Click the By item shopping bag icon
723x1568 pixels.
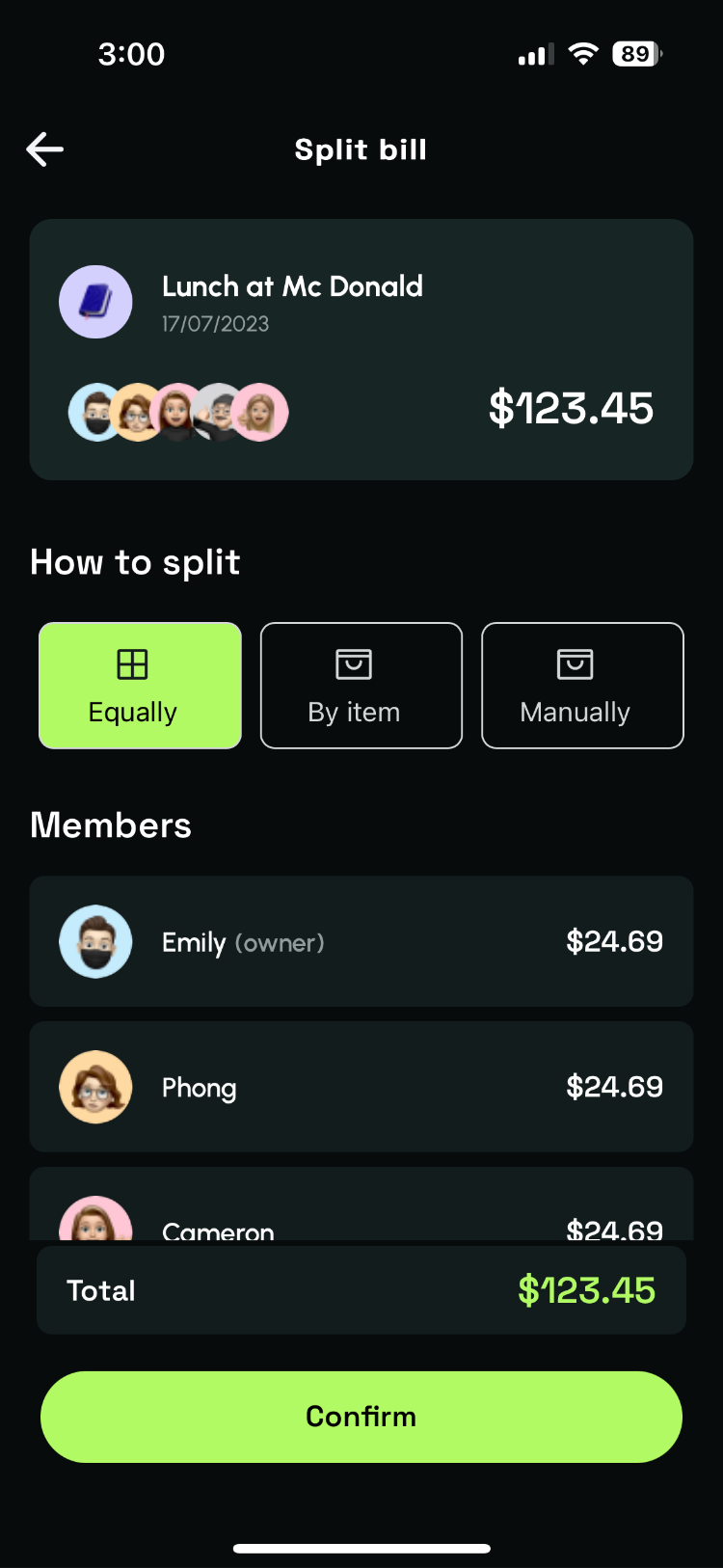[353, 662]
